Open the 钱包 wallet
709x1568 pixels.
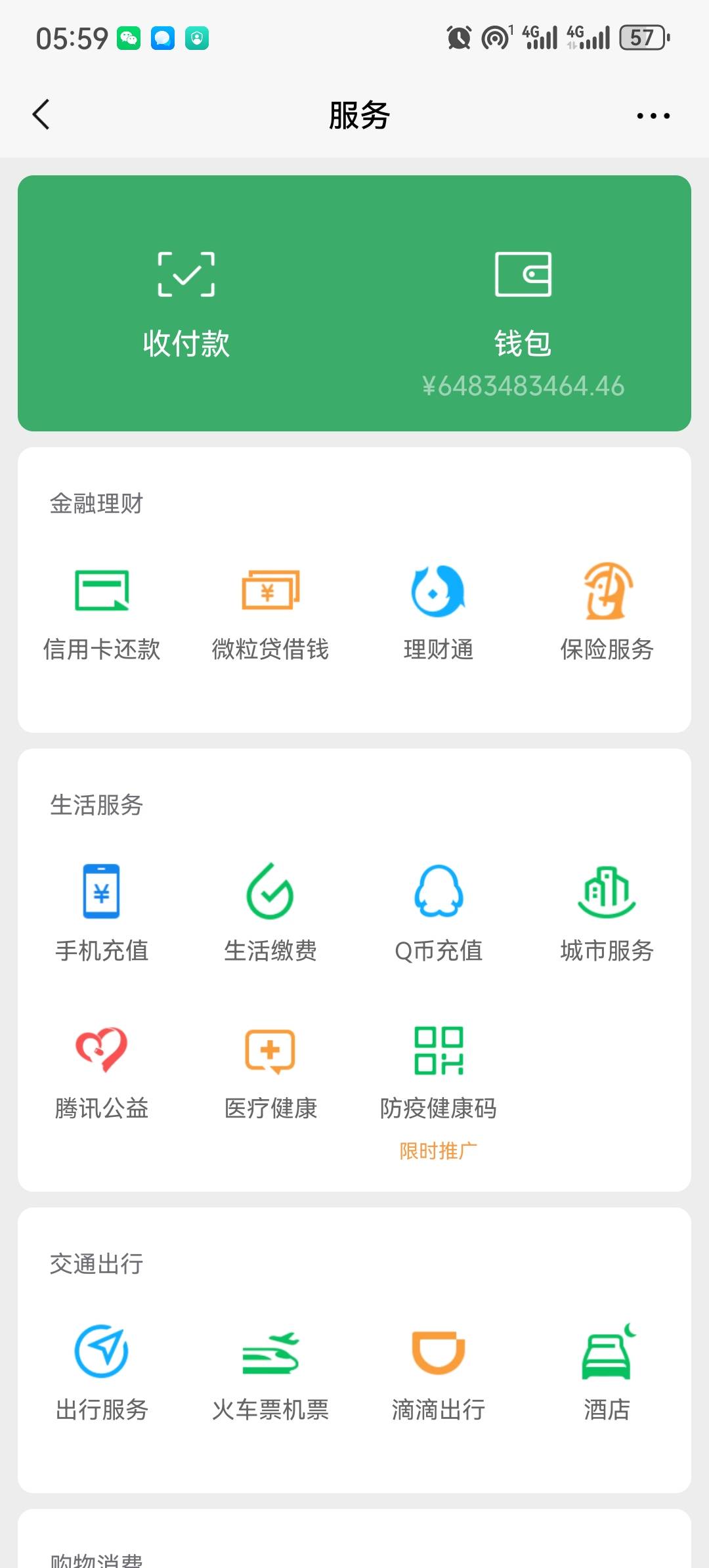523,322
